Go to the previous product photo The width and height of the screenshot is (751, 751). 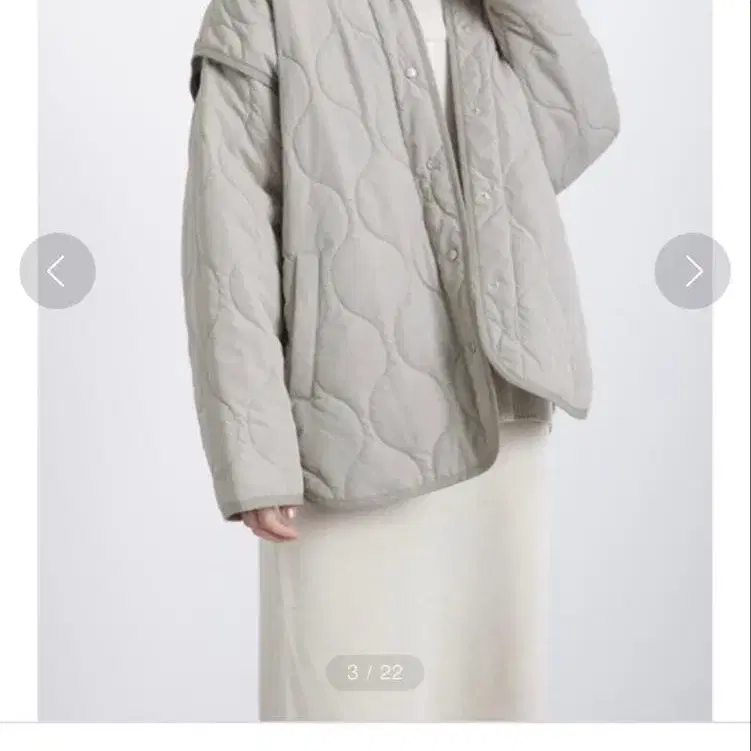[x=57, y=271]
